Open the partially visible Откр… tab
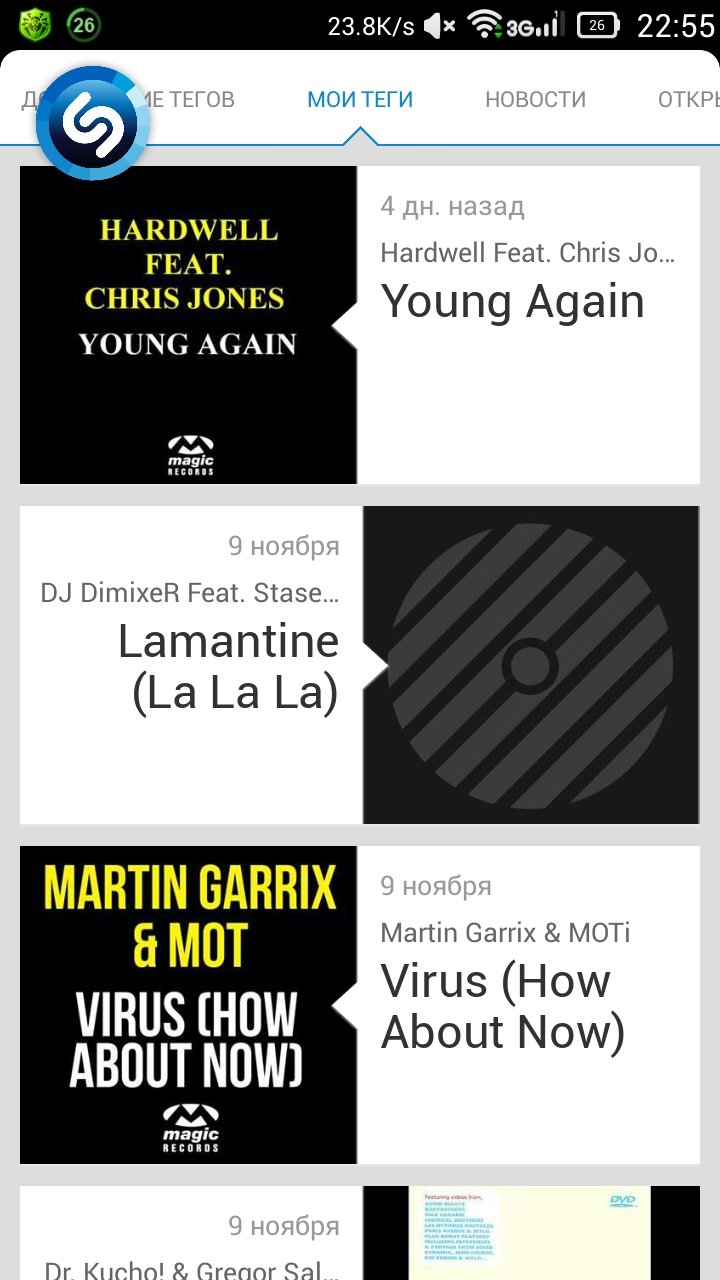The height and width of the screenshot is (1280, 720). 688,99
